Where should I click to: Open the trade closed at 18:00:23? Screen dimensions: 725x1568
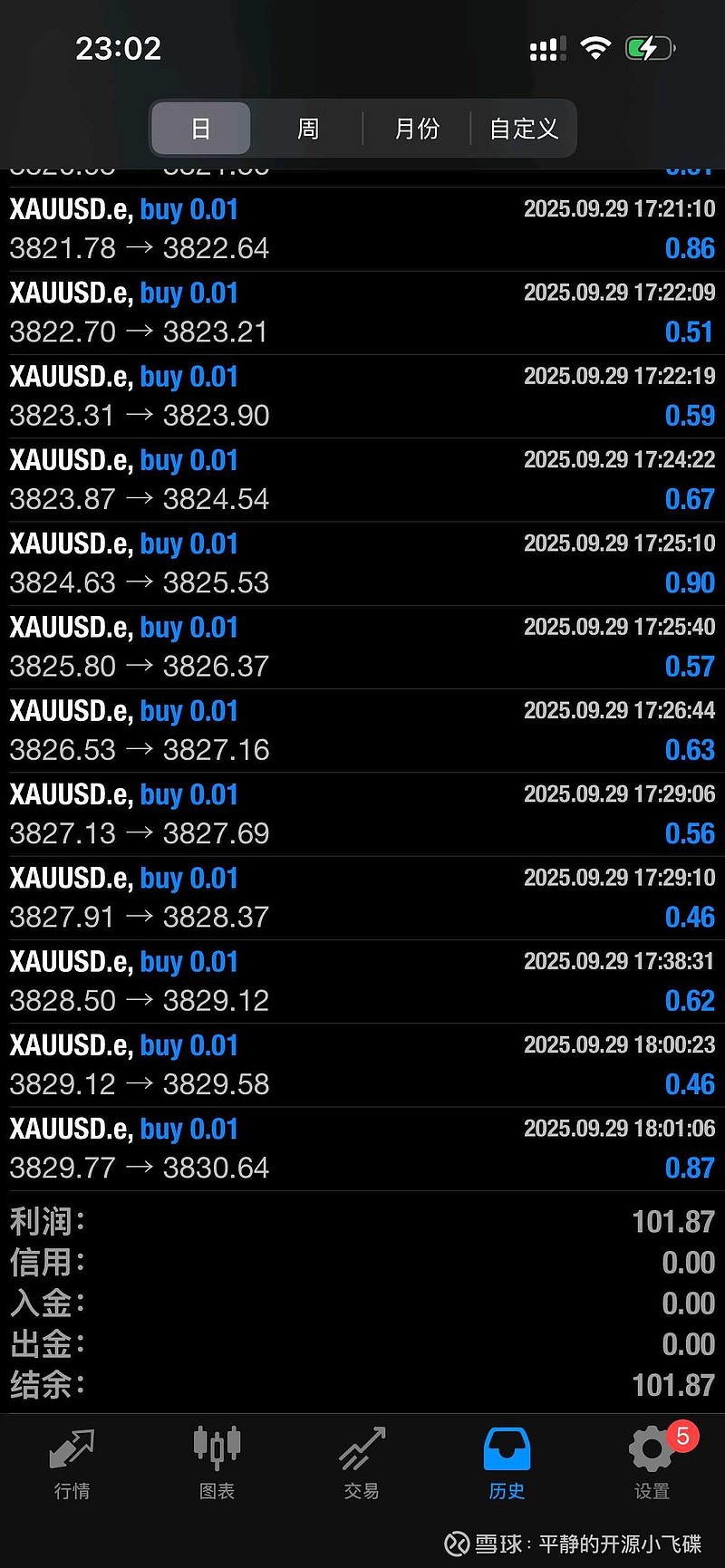pos(362,1065)
